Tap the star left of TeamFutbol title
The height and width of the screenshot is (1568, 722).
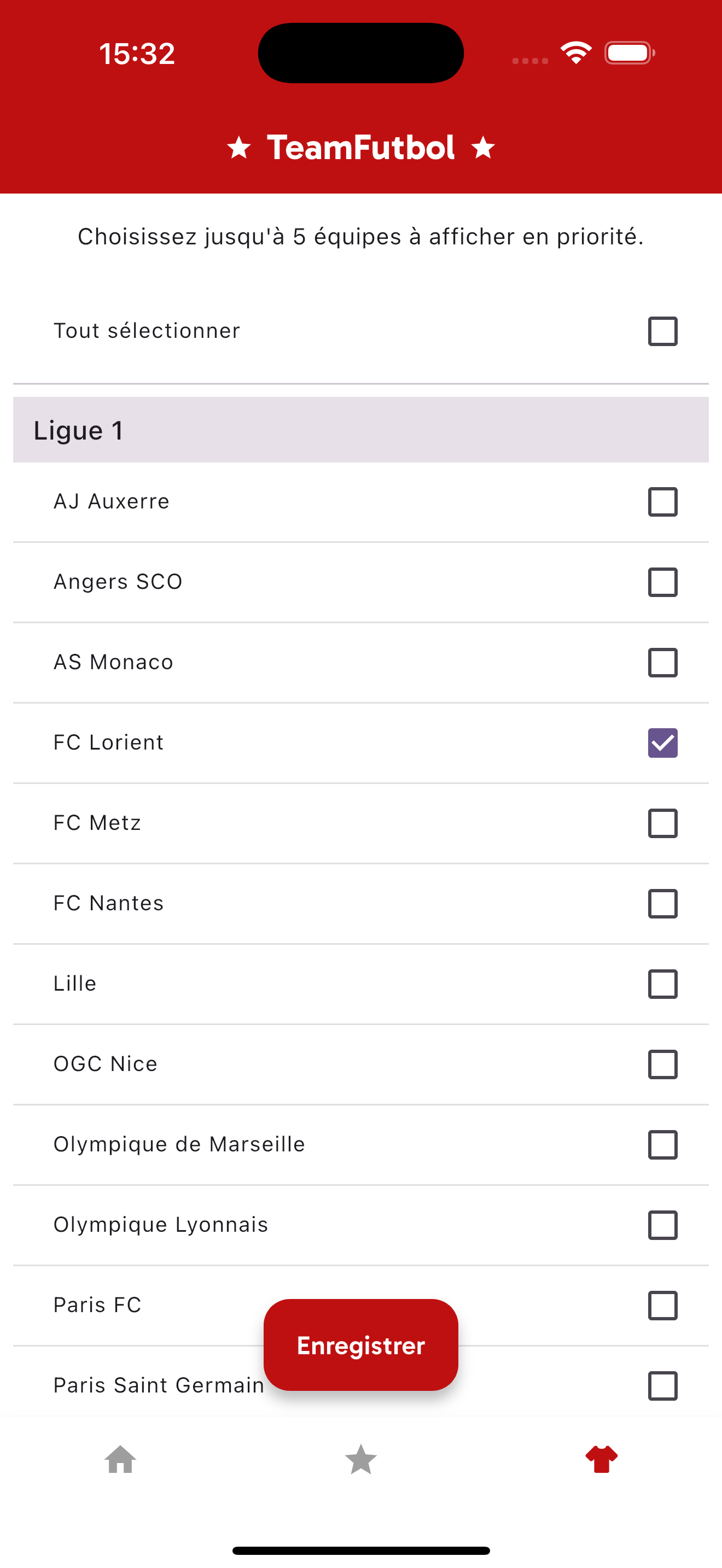pyautogui.click(x=239, y=147)
